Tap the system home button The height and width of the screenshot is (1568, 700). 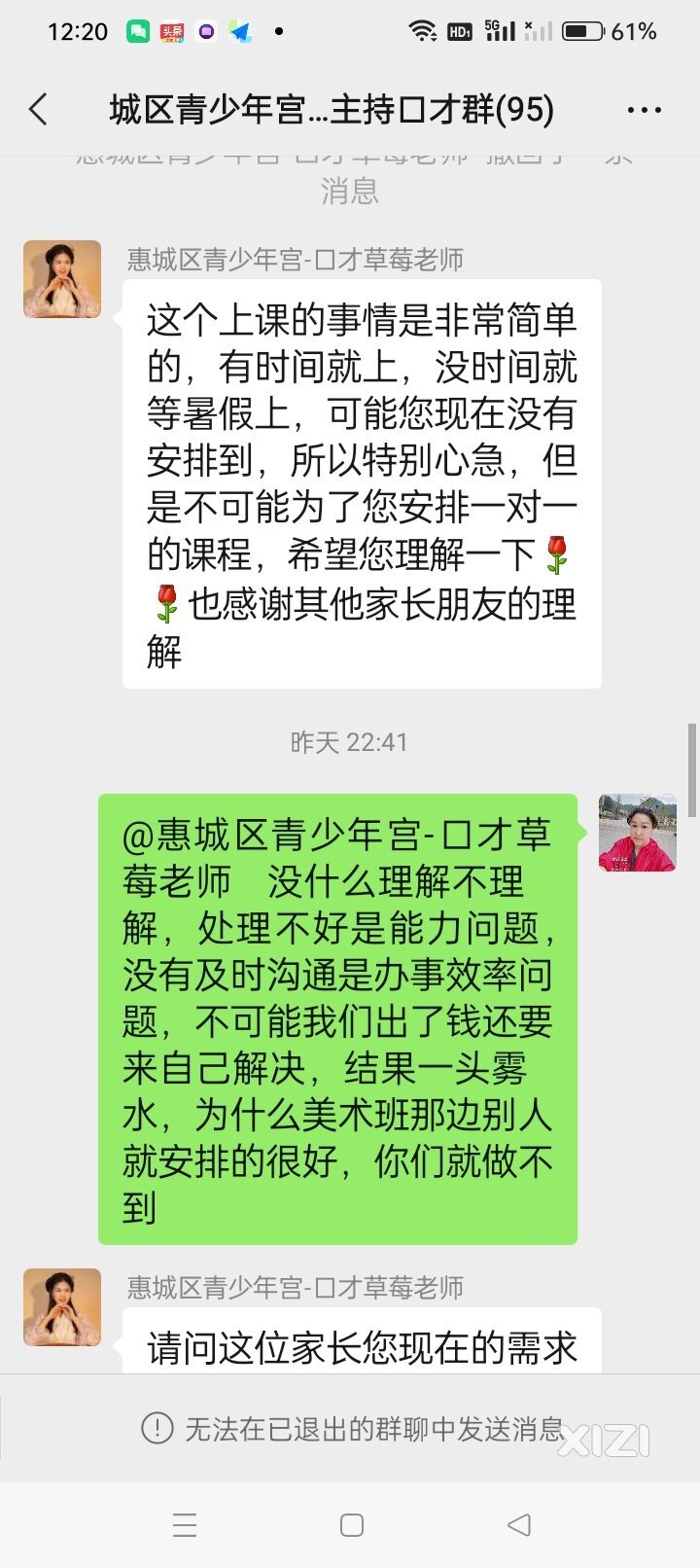[352, 1524]
